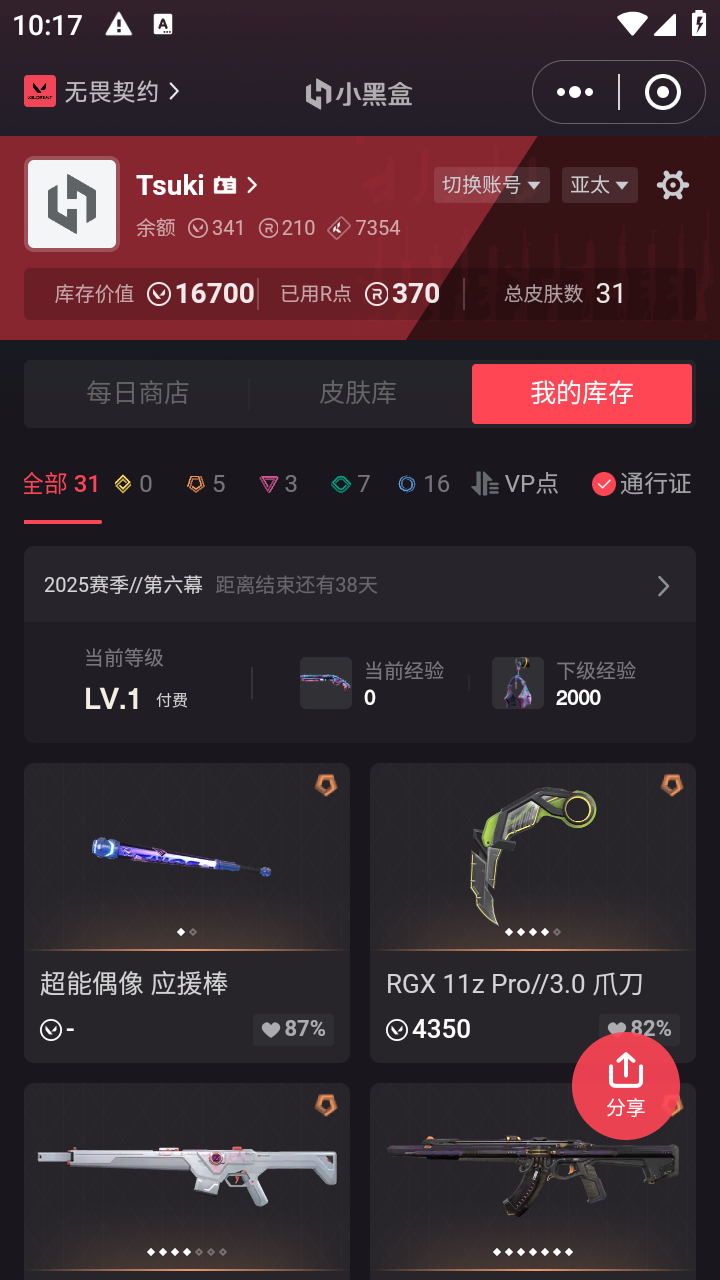The width and height of the screenshot is (720, 1280).
Task: Open the 亚太 region dropdown
Action: click(x=599, y=185)
